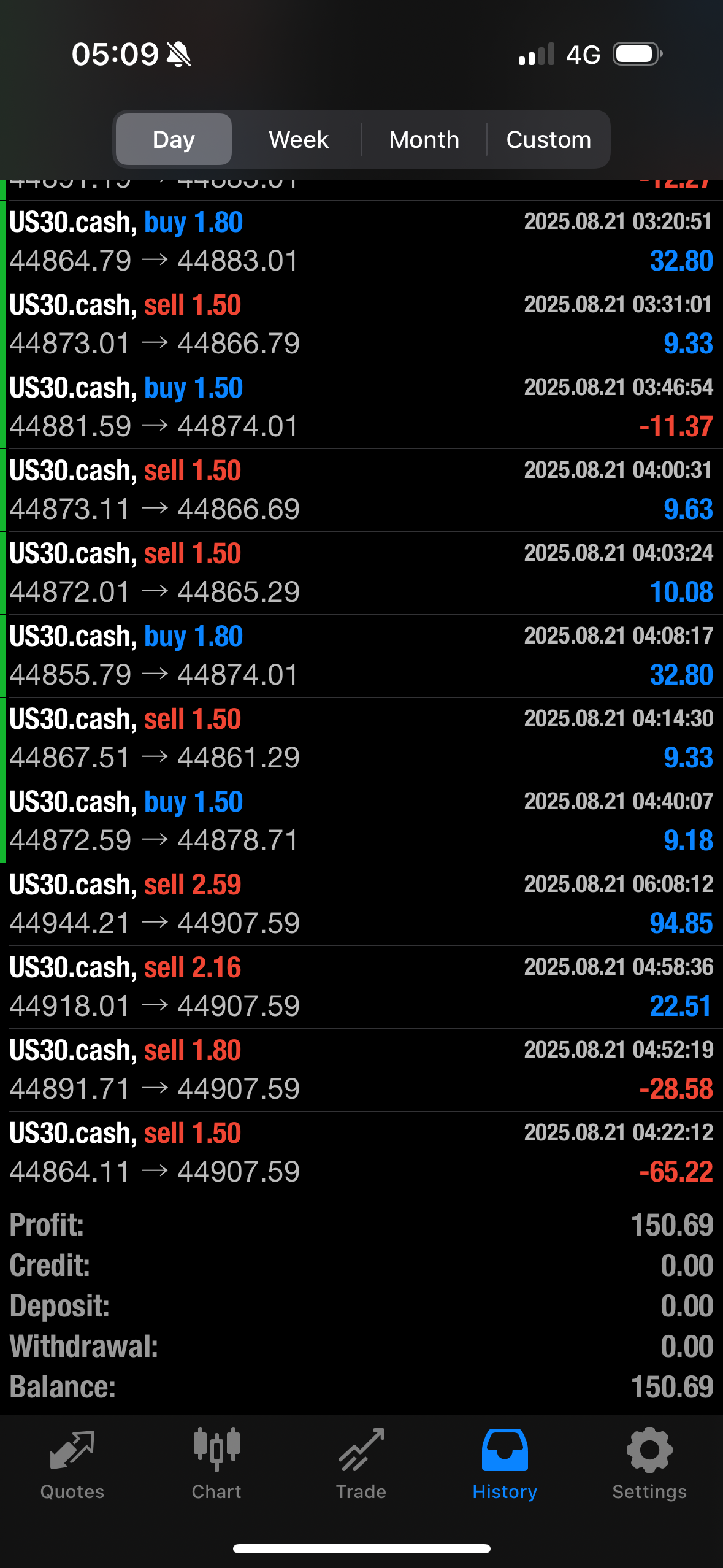The height and width of the screenshot is (1568, 723).
Task: Expand the buy 1.50 trade at 04:40:07
Action: click(361, 821)
